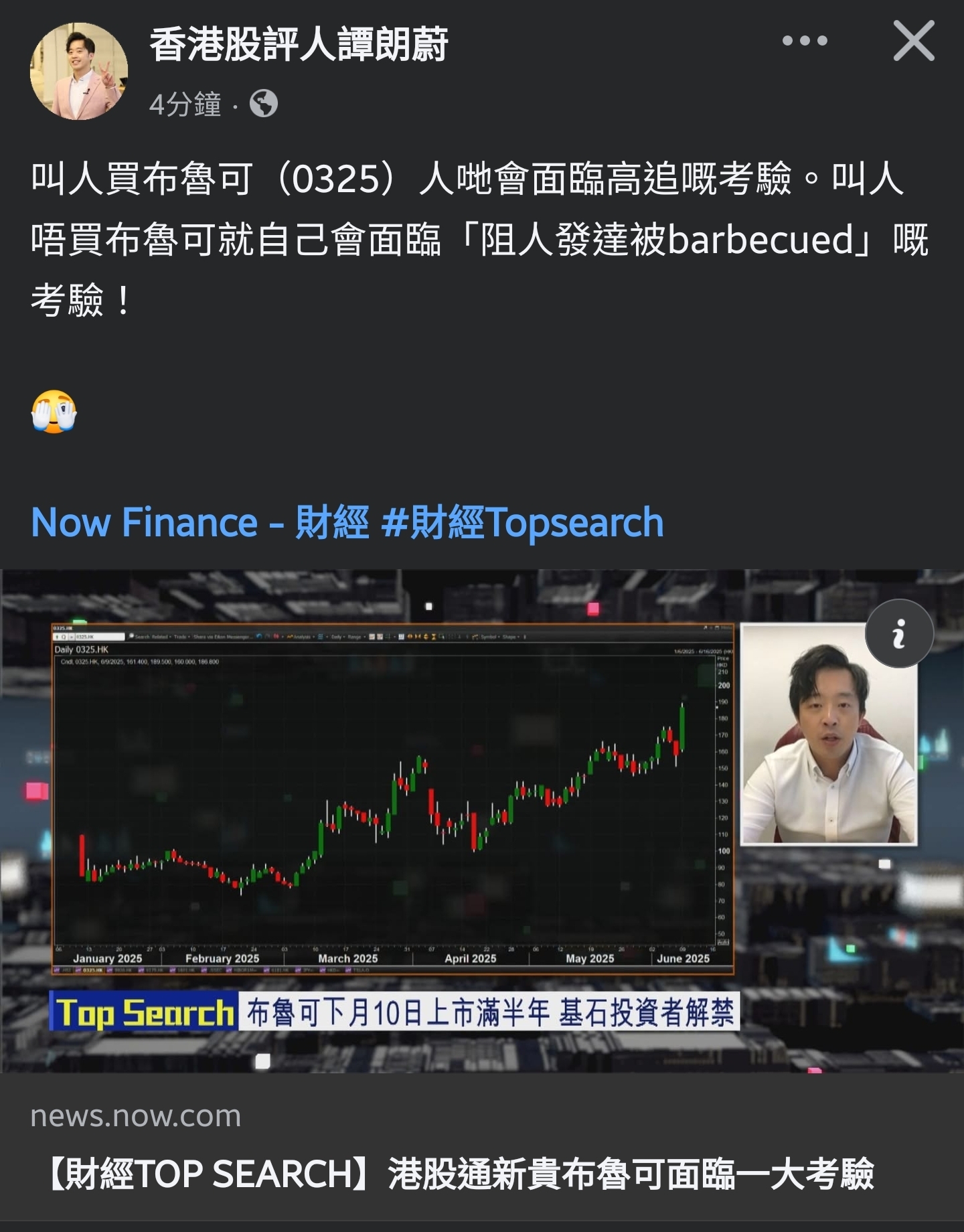This screenshot has height=1232, width=964.
Task: Open 香港股評人譚朗蔚 profile picture
Action: (79, 72)
